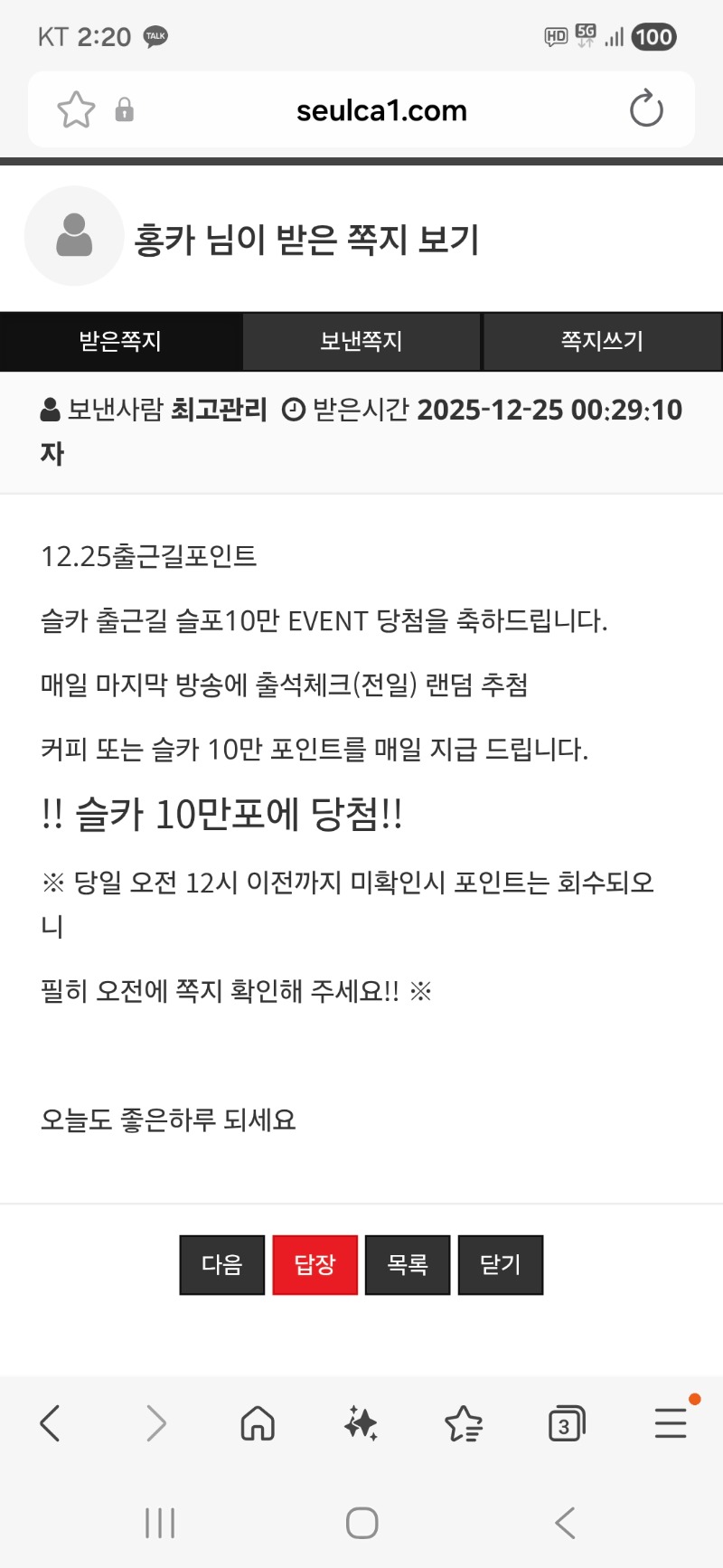Open the 쪽지쓰기 tab
The height and width of the screenshot is (1568, 723).
[x=603, y=341]
